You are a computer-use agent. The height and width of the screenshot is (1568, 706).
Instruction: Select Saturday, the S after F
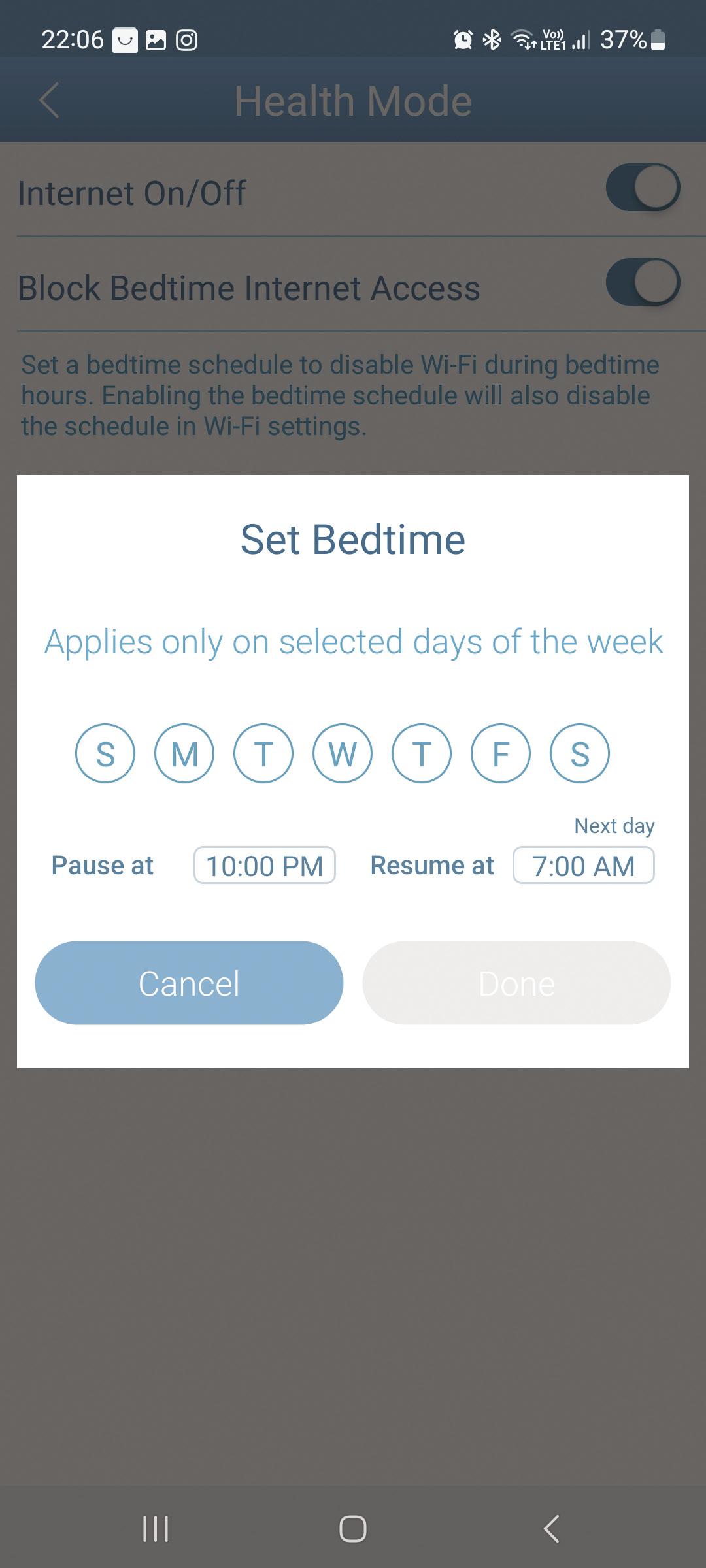(x=580, y=753)
